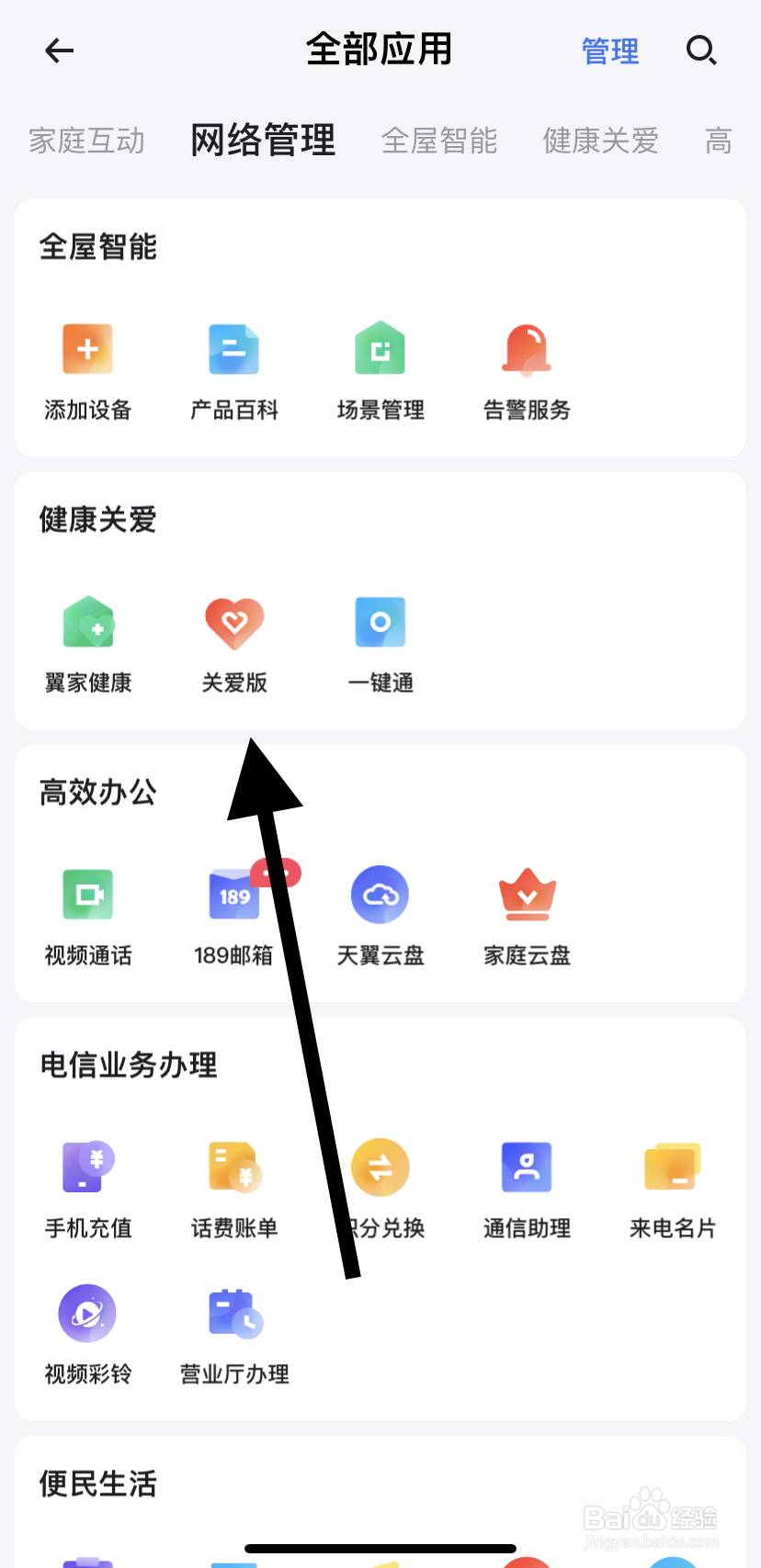Open the 添加设备 (Add Device) icon
Screen dimensions: 761x1568
click(x=87, y=349)
